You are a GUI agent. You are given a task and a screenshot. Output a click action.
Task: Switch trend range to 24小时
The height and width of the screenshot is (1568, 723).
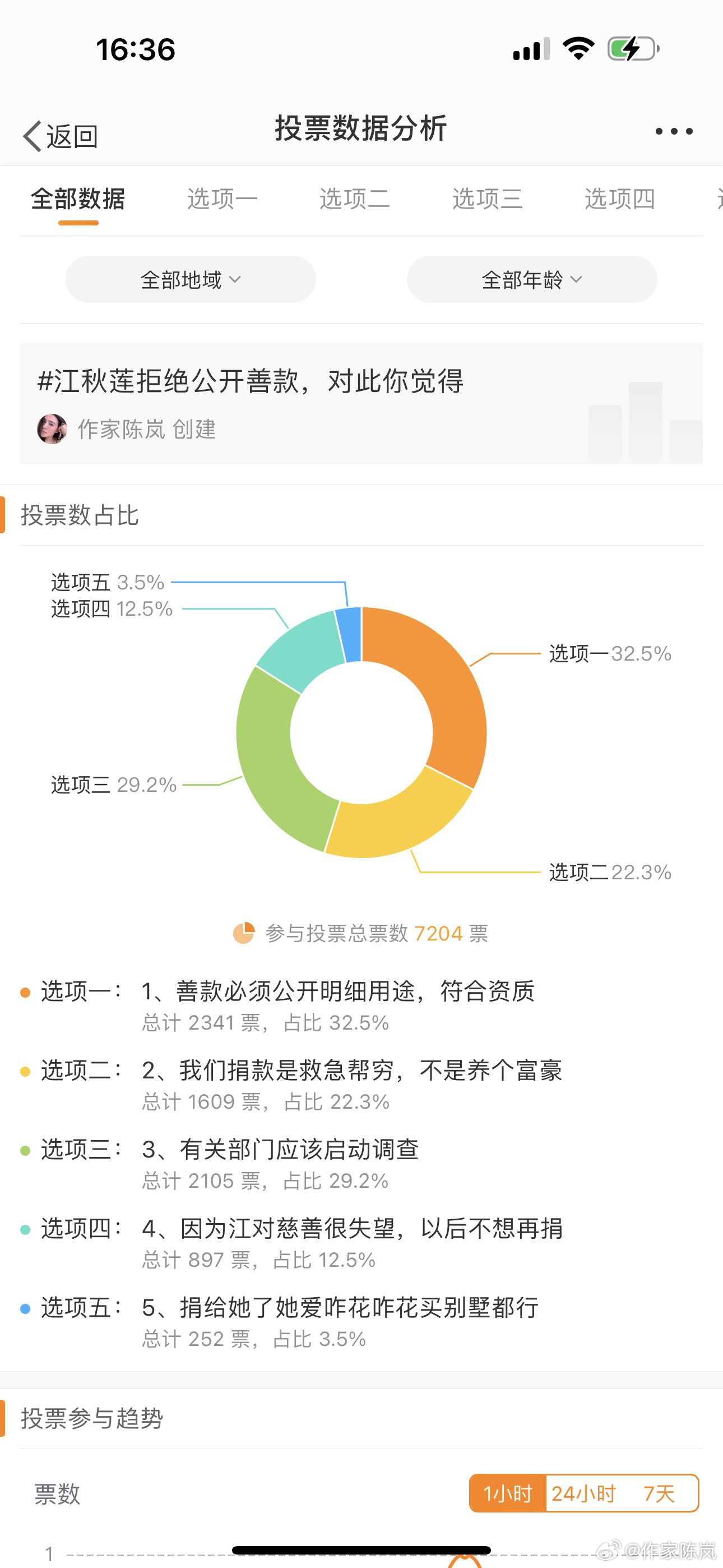point(583,1493)
